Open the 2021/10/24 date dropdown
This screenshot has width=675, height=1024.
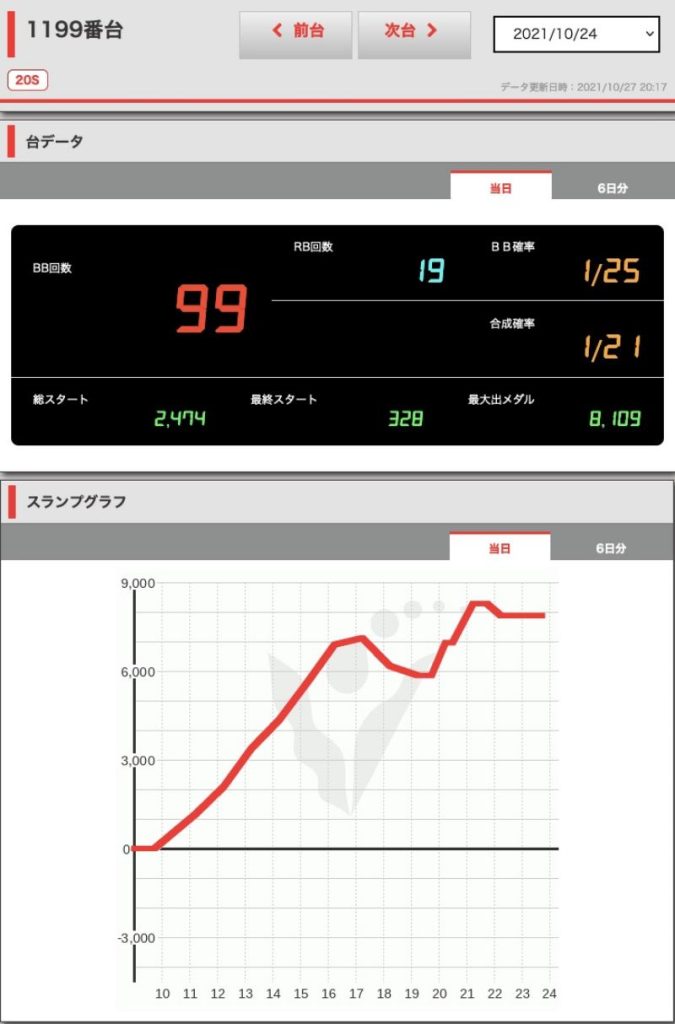tap(576, 34)
